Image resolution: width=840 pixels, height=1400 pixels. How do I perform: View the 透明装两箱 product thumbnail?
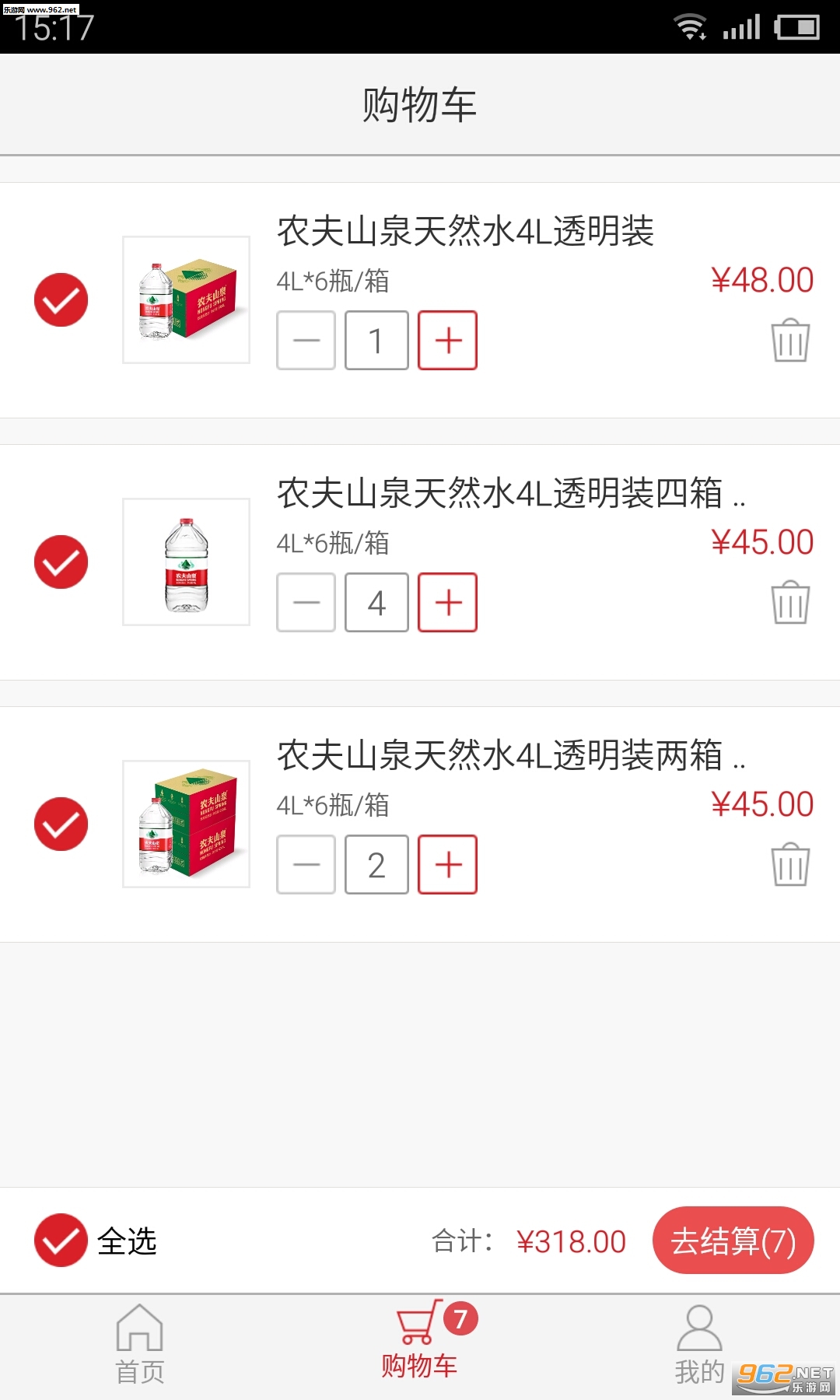point(187,824)
